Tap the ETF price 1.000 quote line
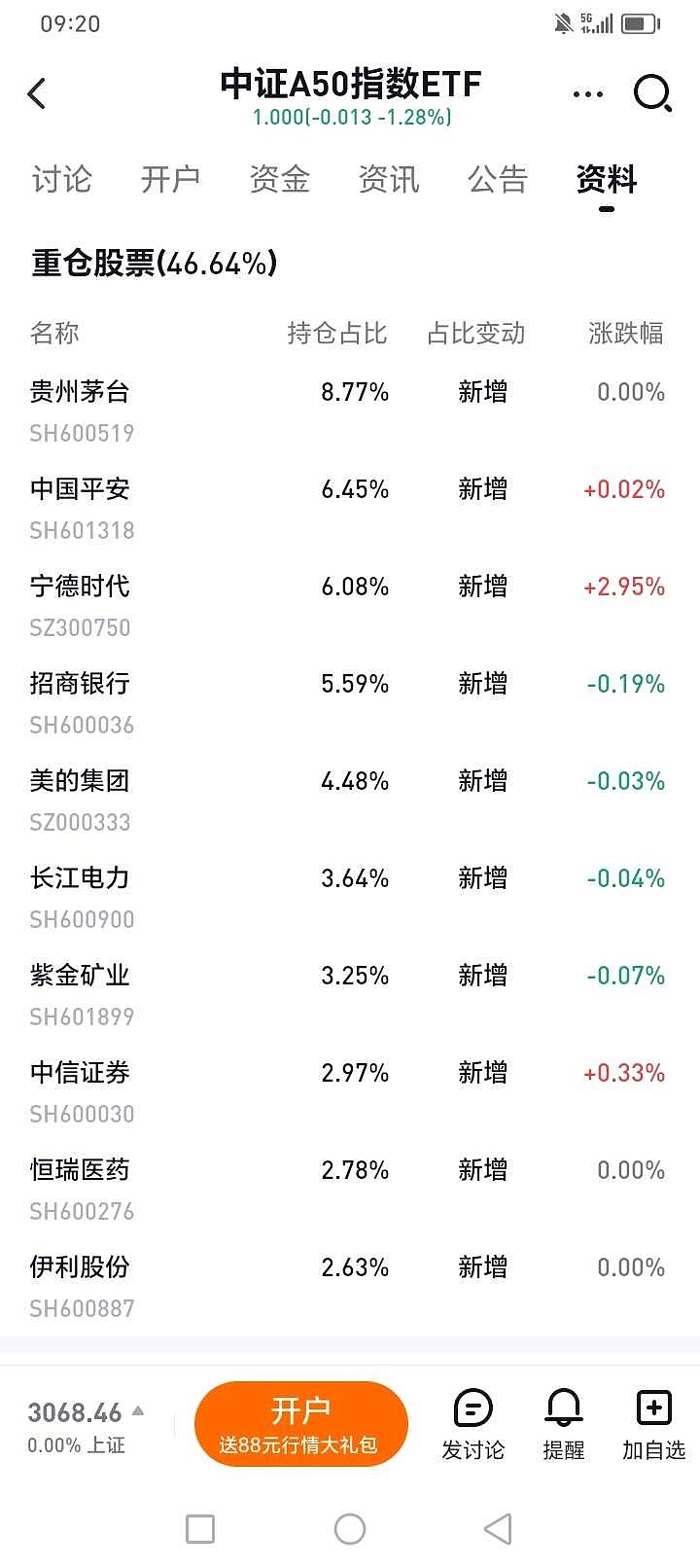The width and height of the screenshot is (700, 1568). (350, 122)
